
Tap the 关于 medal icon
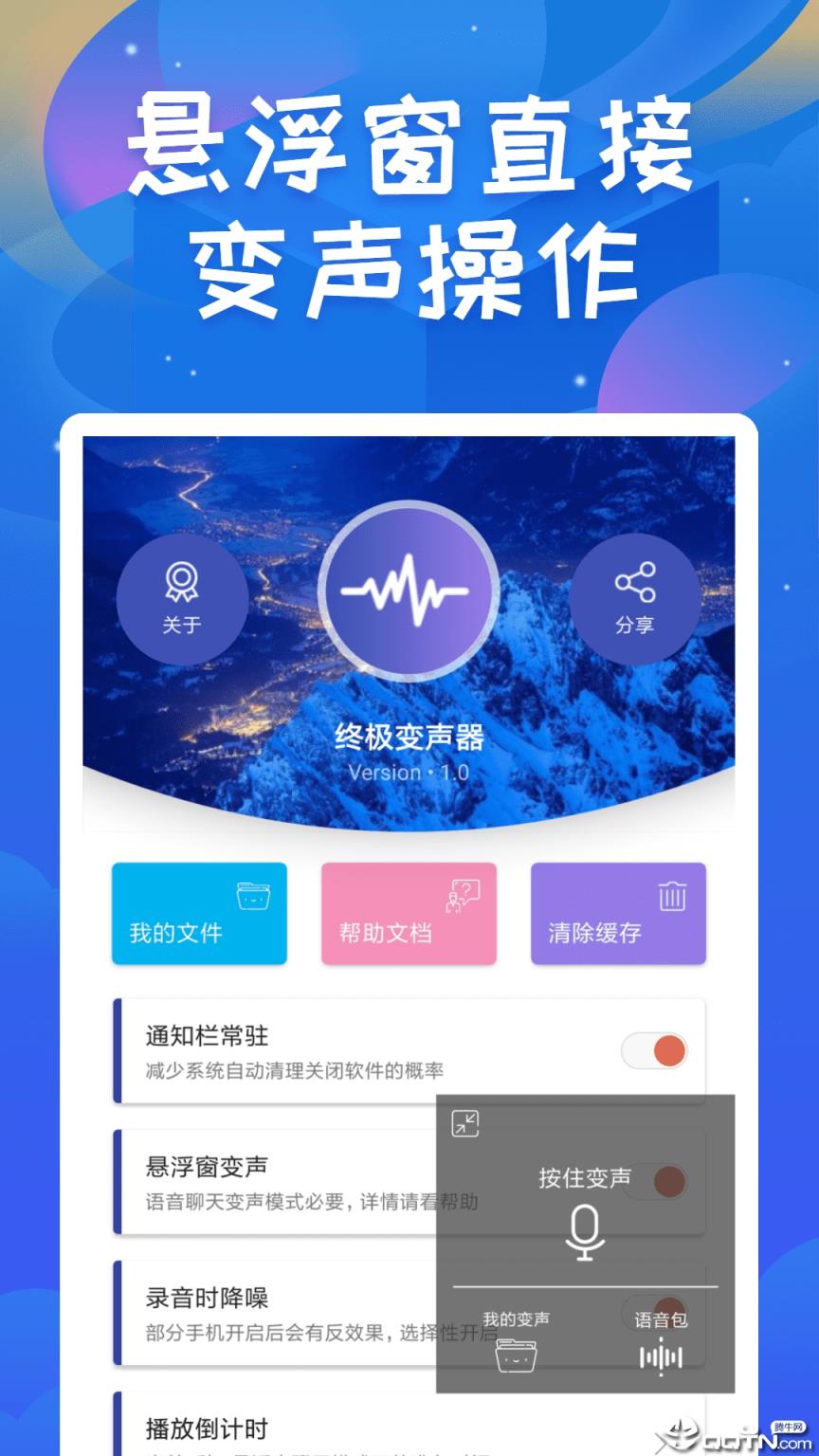click(x=182, y=578)
